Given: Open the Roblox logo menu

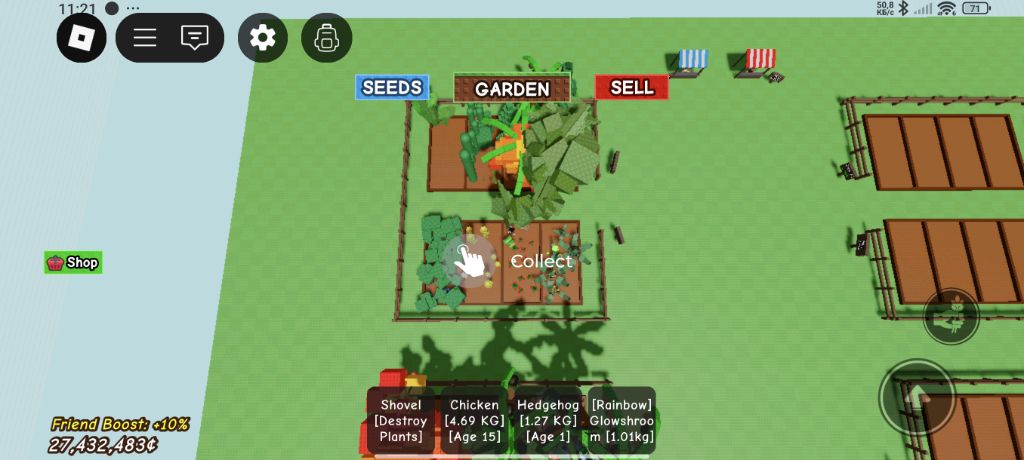Looking at the screenshot, I should [81, 38].
